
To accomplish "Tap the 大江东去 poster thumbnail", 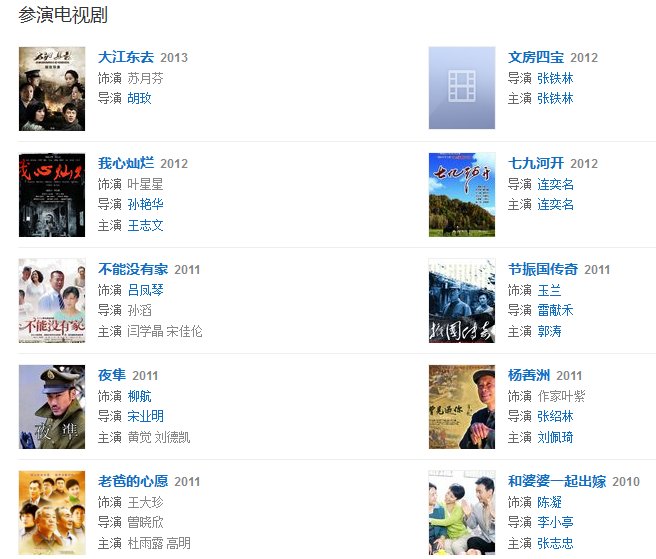I will pos(52,88).
